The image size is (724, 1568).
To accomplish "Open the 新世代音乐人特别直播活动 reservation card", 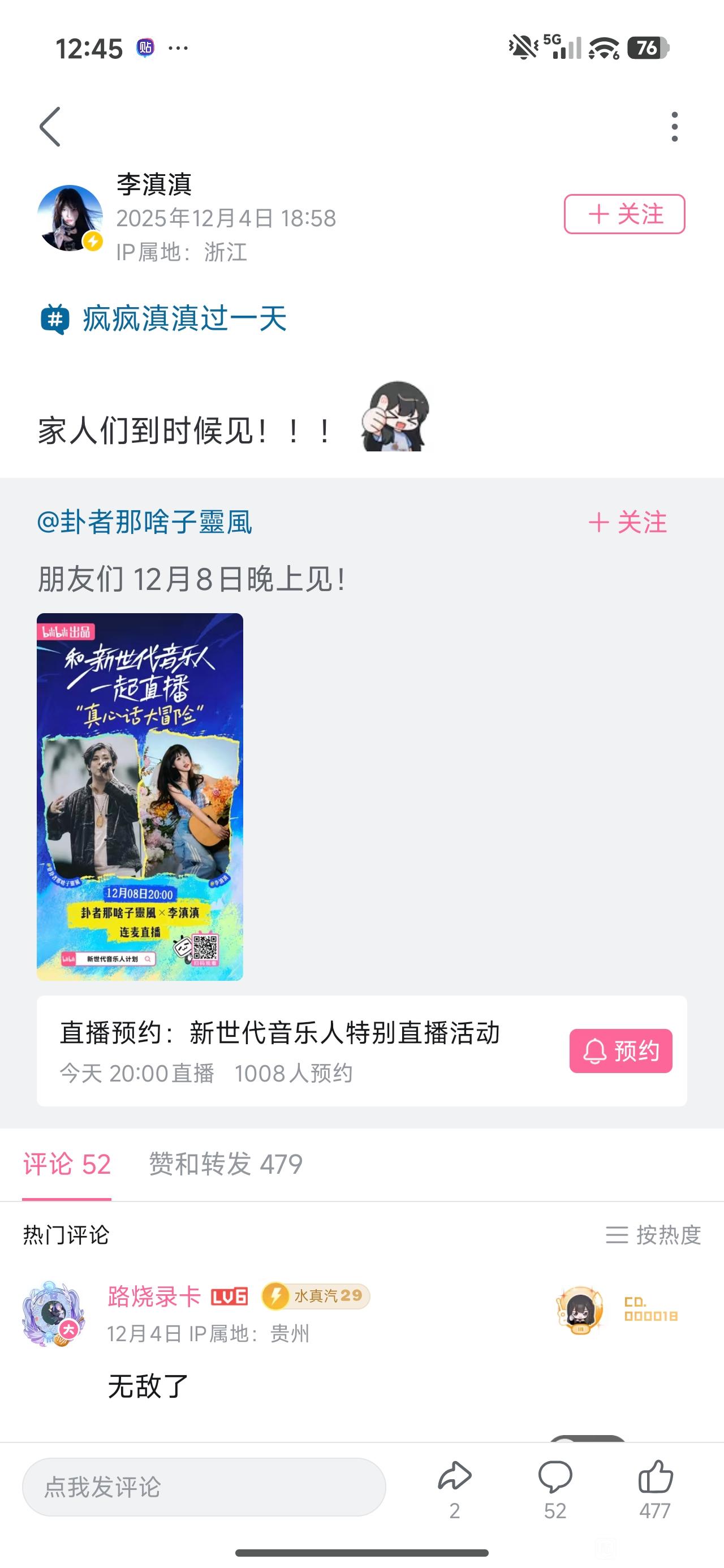I will click(x=292, y=1050).
